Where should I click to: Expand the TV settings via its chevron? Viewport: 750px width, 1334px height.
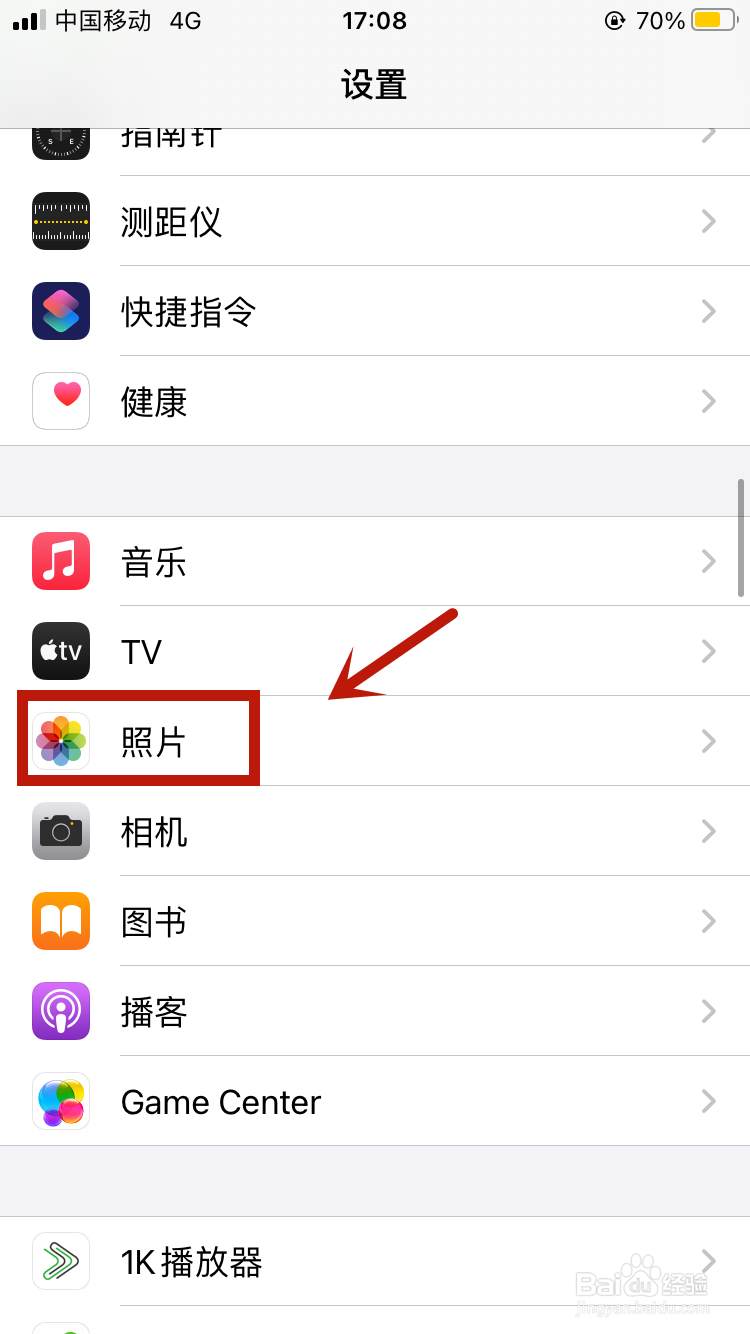[x=709, y=651]
